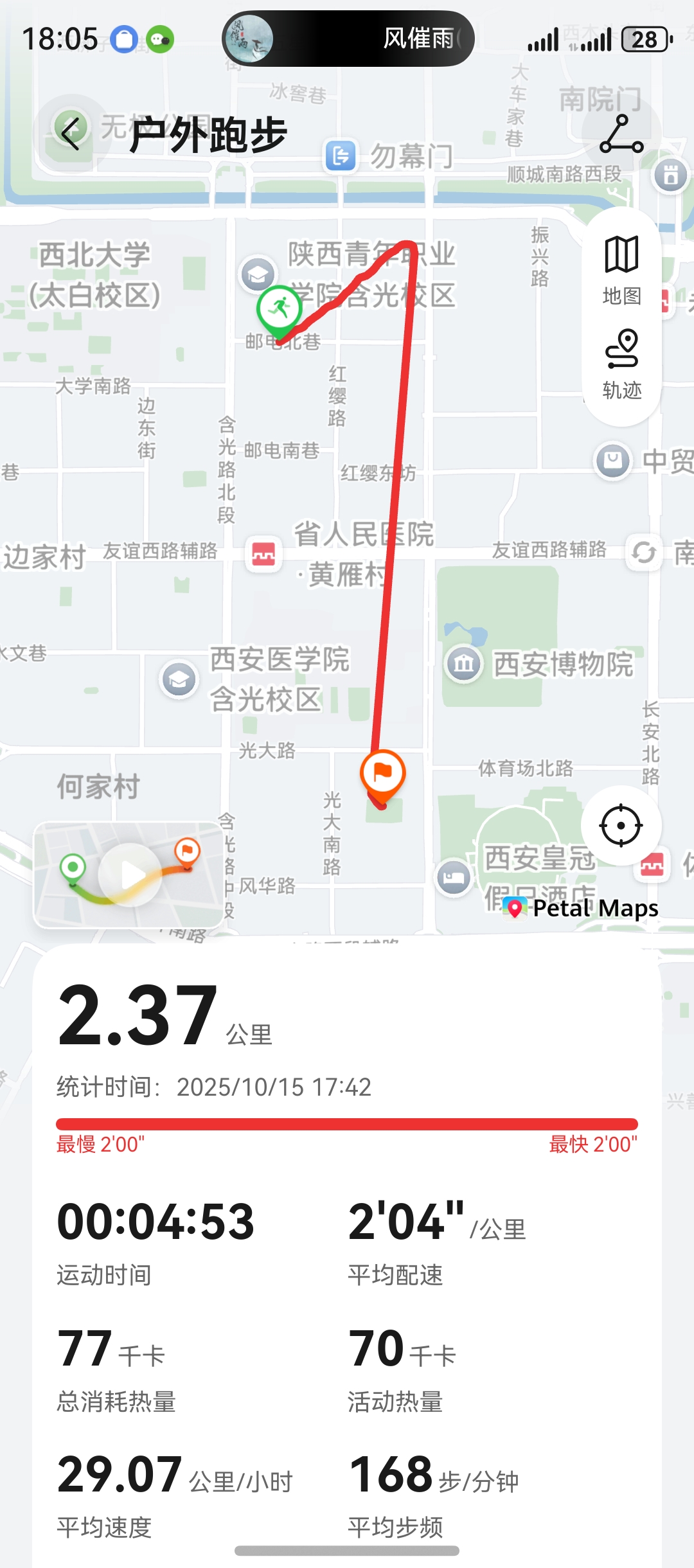
Task: Tap the blue navigation icon beside 勿幕门
Action: [x=341, y=156]
